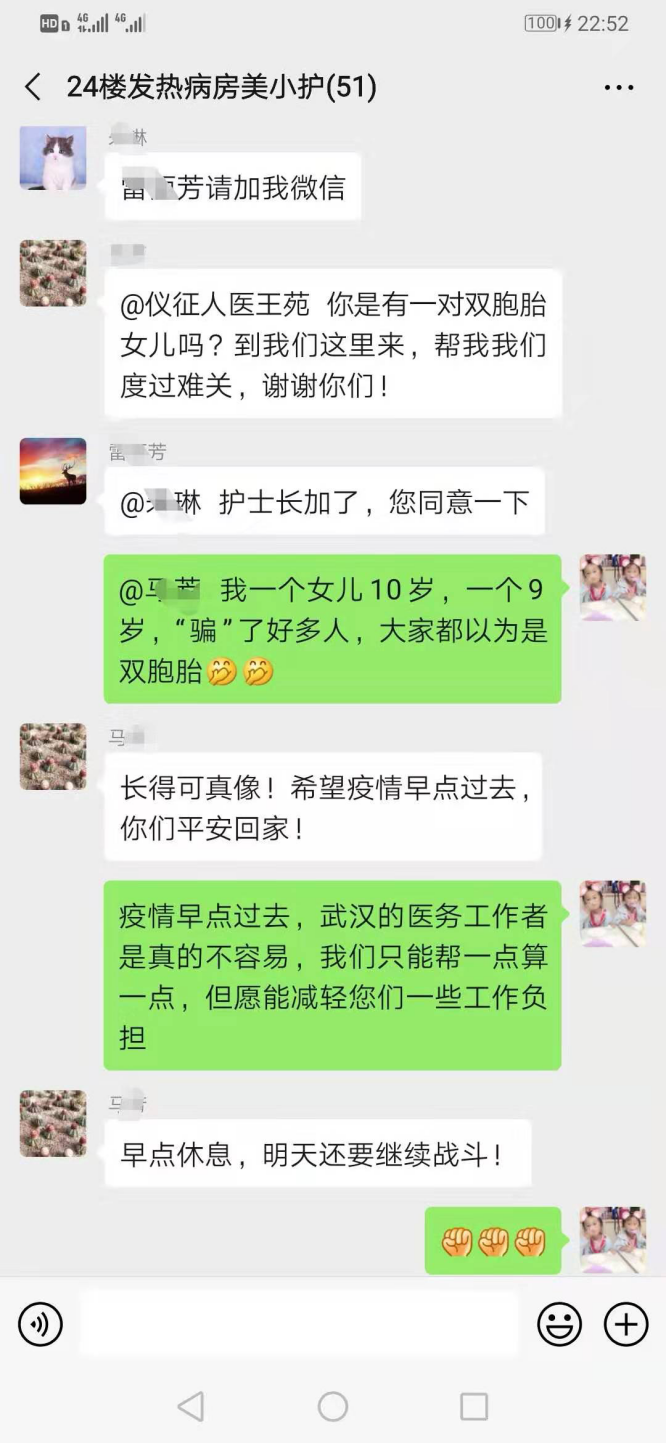The height and width of the screenshot is (1443, 666).
Task: Go back from the group chat
Action: click(33, 87)
